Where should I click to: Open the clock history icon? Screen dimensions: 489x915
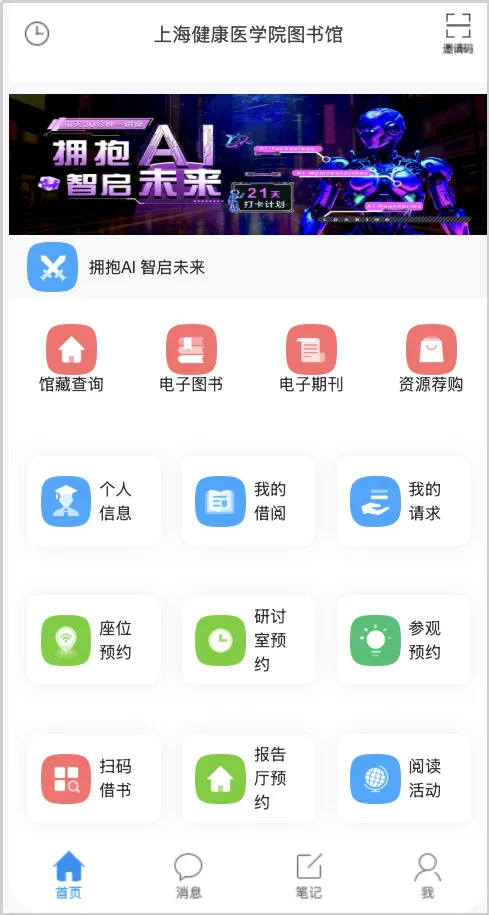tap(37, 34)
